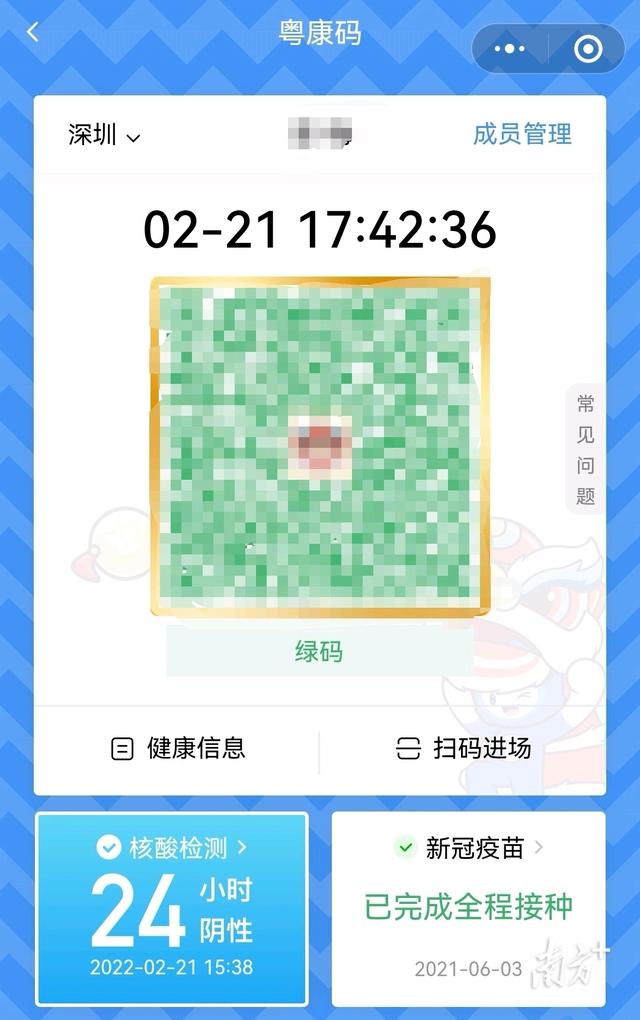Screen dimensions: 640x1020
Task: Expand the 深圳 city dropdown
Action: (104, 135)
